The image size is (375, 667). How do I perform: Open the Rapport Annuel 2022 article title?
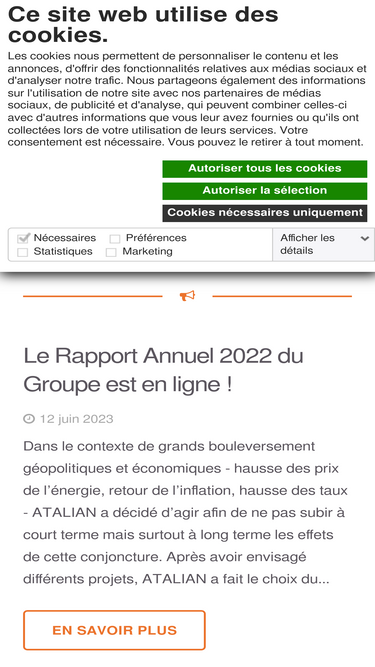[163, 370]
